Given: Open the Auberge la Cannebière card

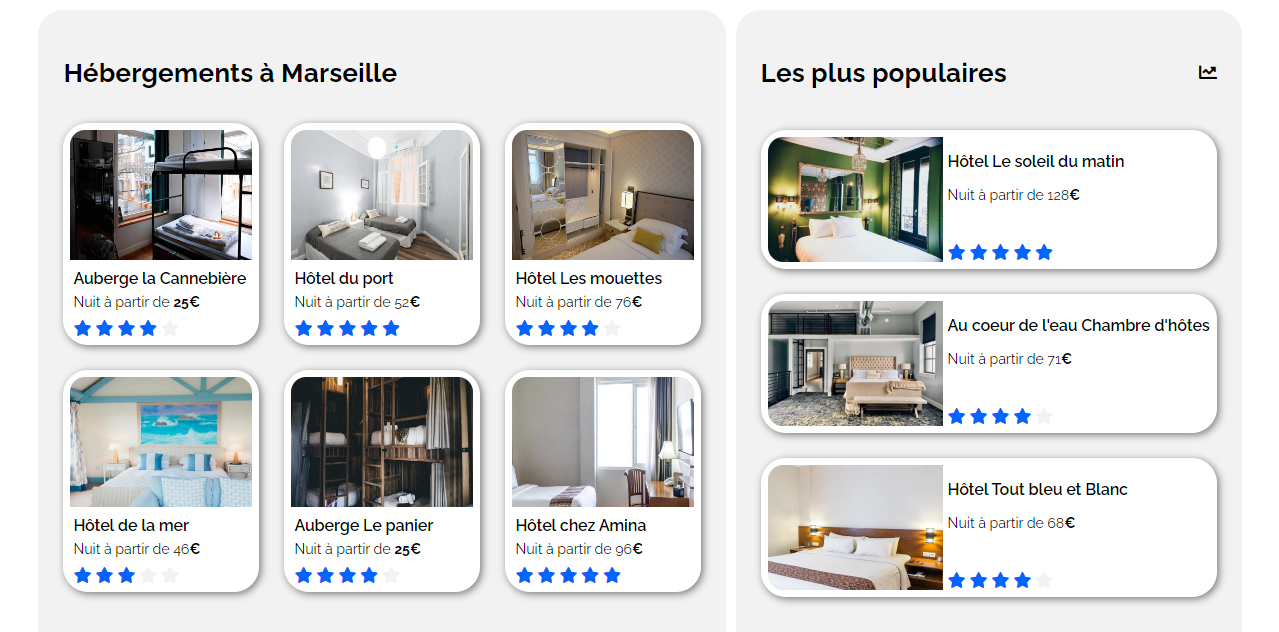Looking at the screenshot, I should (x=161, y=234).
